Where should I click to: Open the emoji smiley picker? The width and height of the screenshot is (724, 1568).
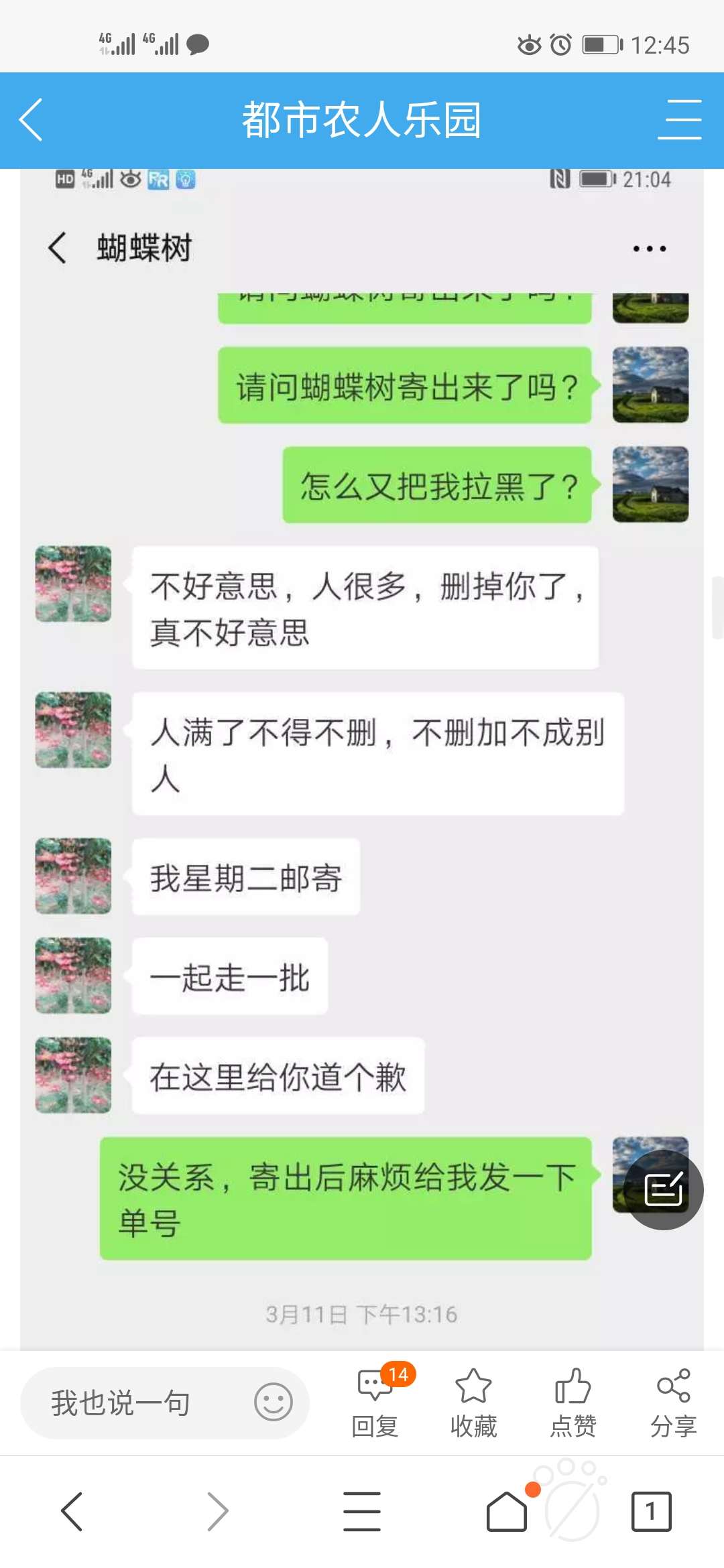[274, 1402]
